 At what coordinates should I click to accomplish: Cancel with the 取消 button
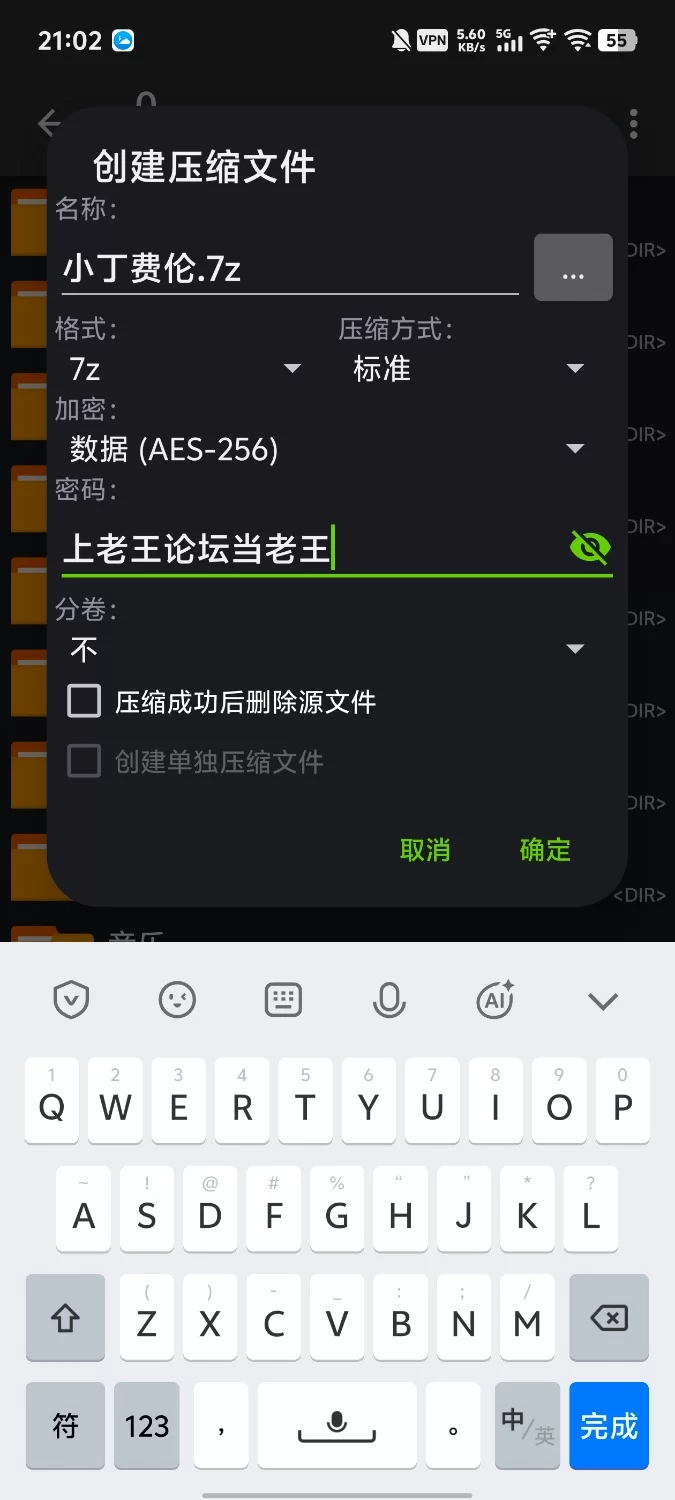[425, 850]
